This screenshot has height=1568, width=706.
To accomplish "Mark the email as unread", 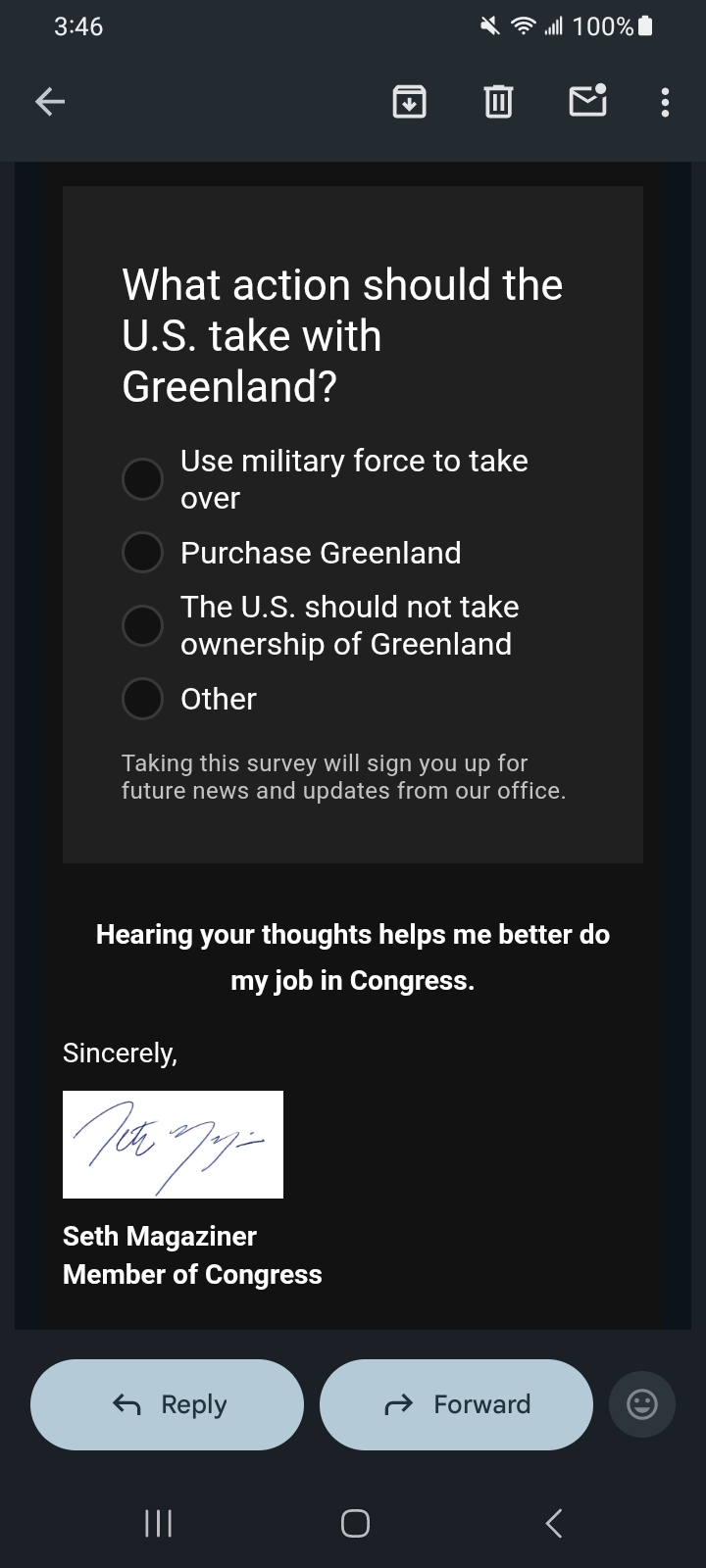I will 587,101.
